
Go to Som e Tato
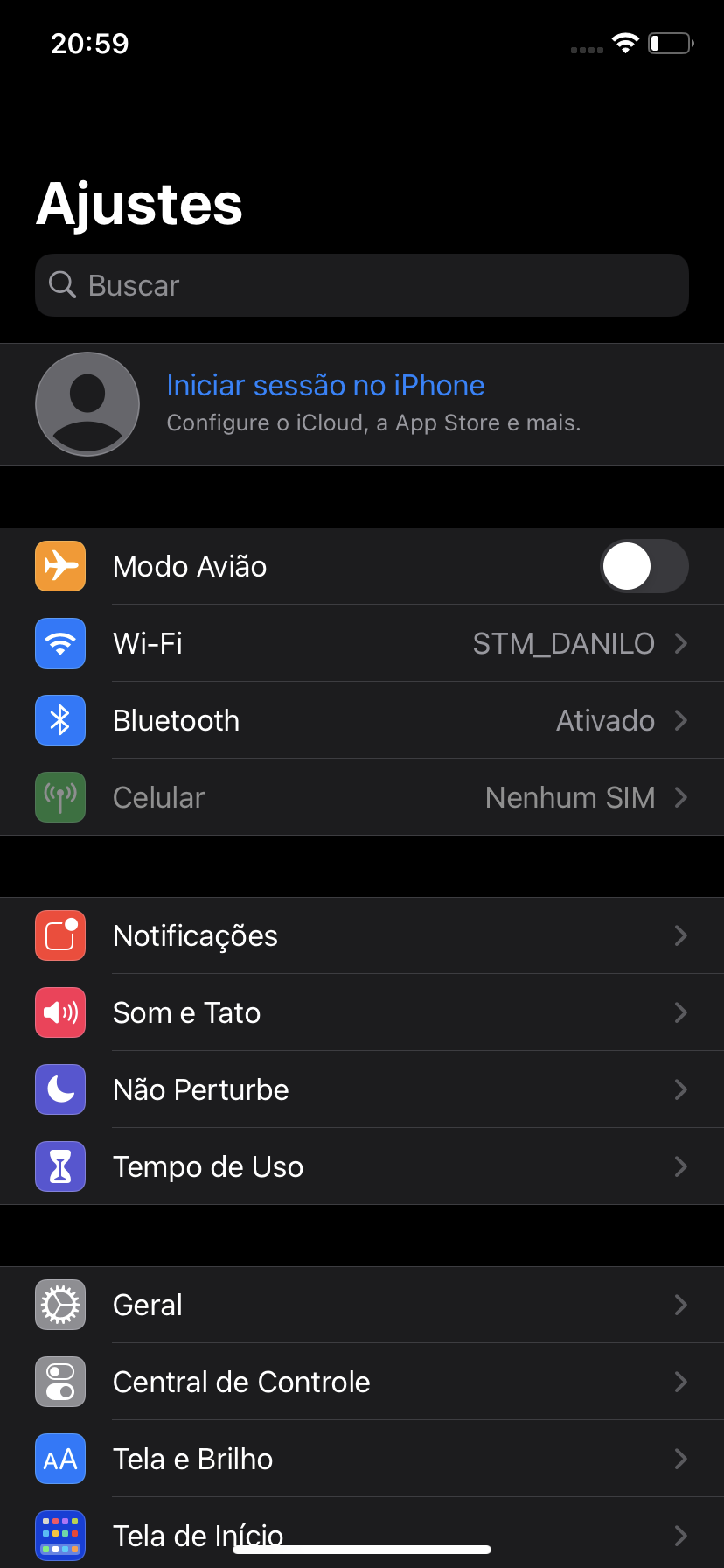point(362,1012)
